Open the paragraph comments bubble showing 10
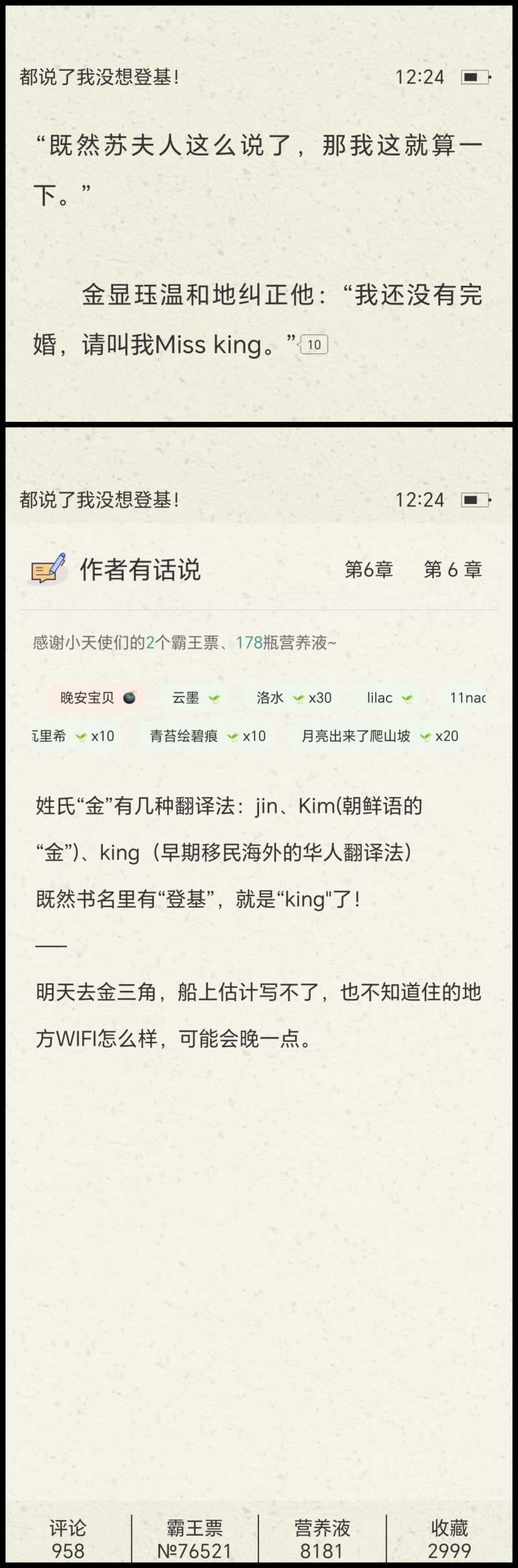This screenshot has height=1568, width=518. [314, 345]
